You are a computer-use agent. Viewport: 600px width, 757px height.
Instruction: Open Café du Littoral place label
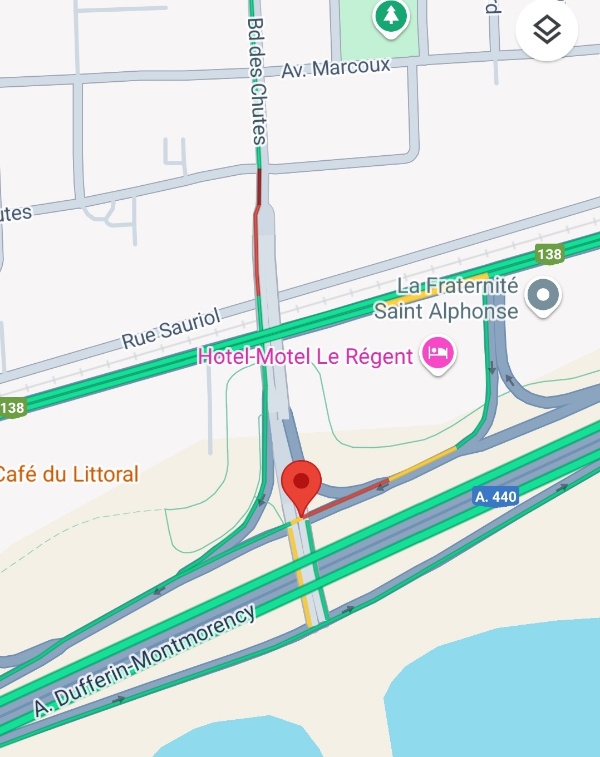pos(68,474)
